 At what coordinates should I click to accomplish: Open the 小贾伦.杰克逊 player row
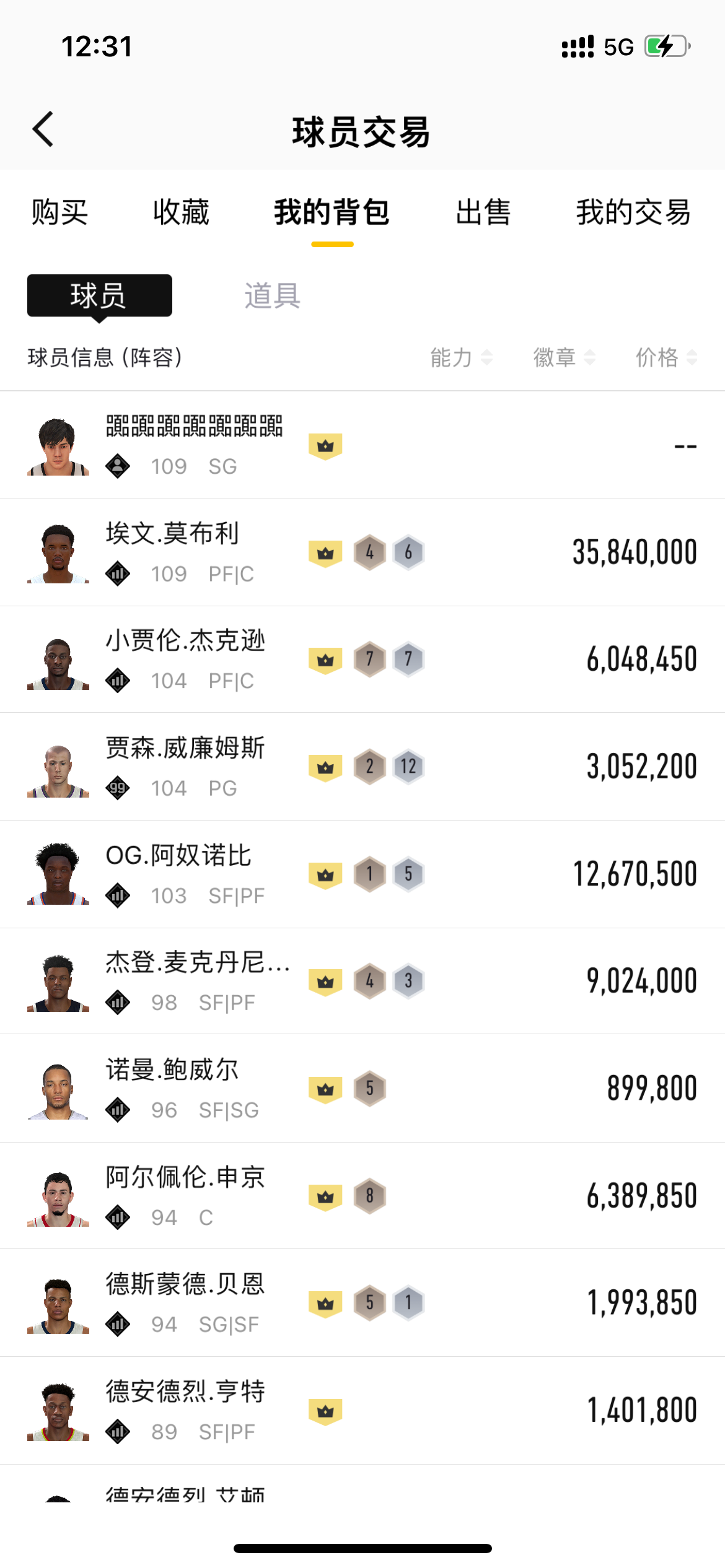pos(362,660)
